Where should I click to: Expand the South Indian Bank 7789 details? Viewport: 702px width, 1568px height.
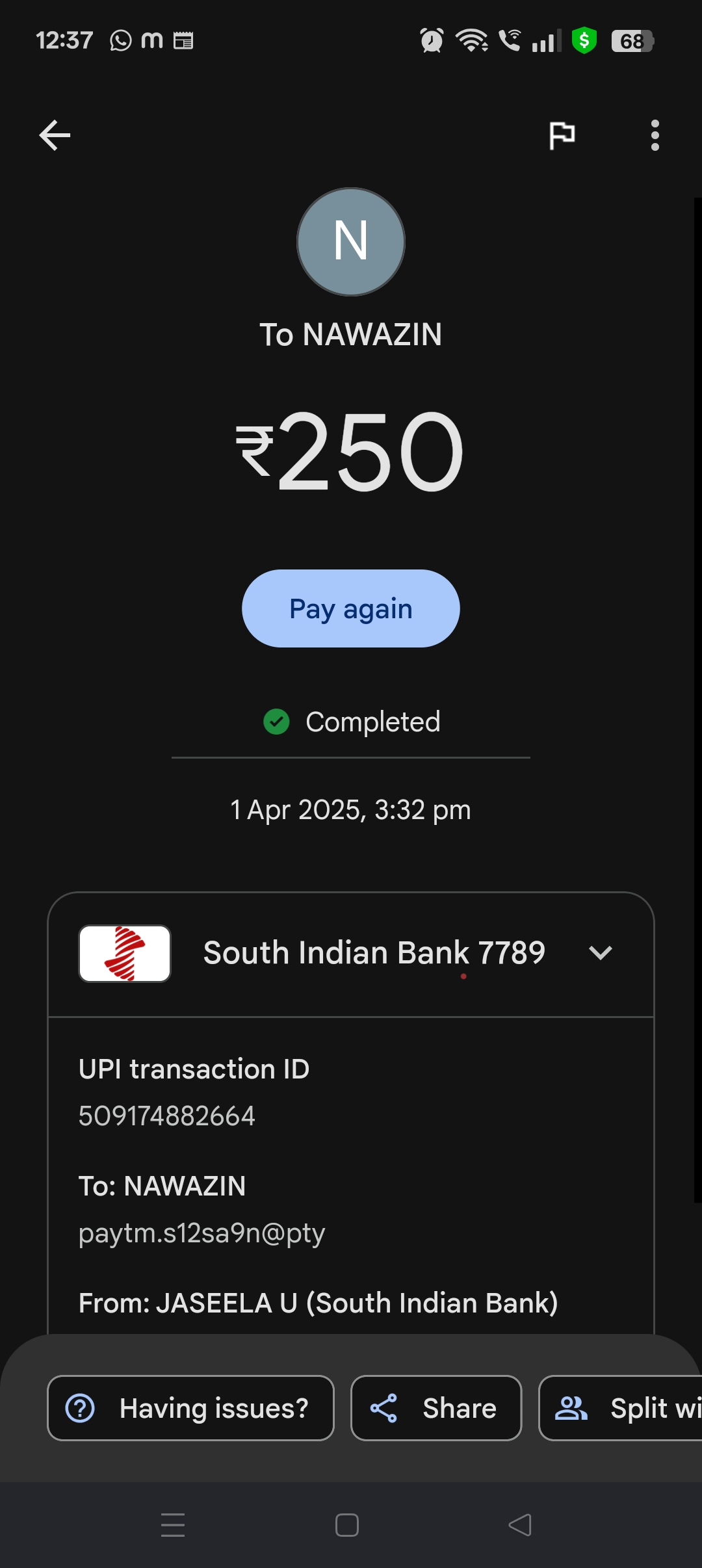pyautogui.click(x=600, y=953)
